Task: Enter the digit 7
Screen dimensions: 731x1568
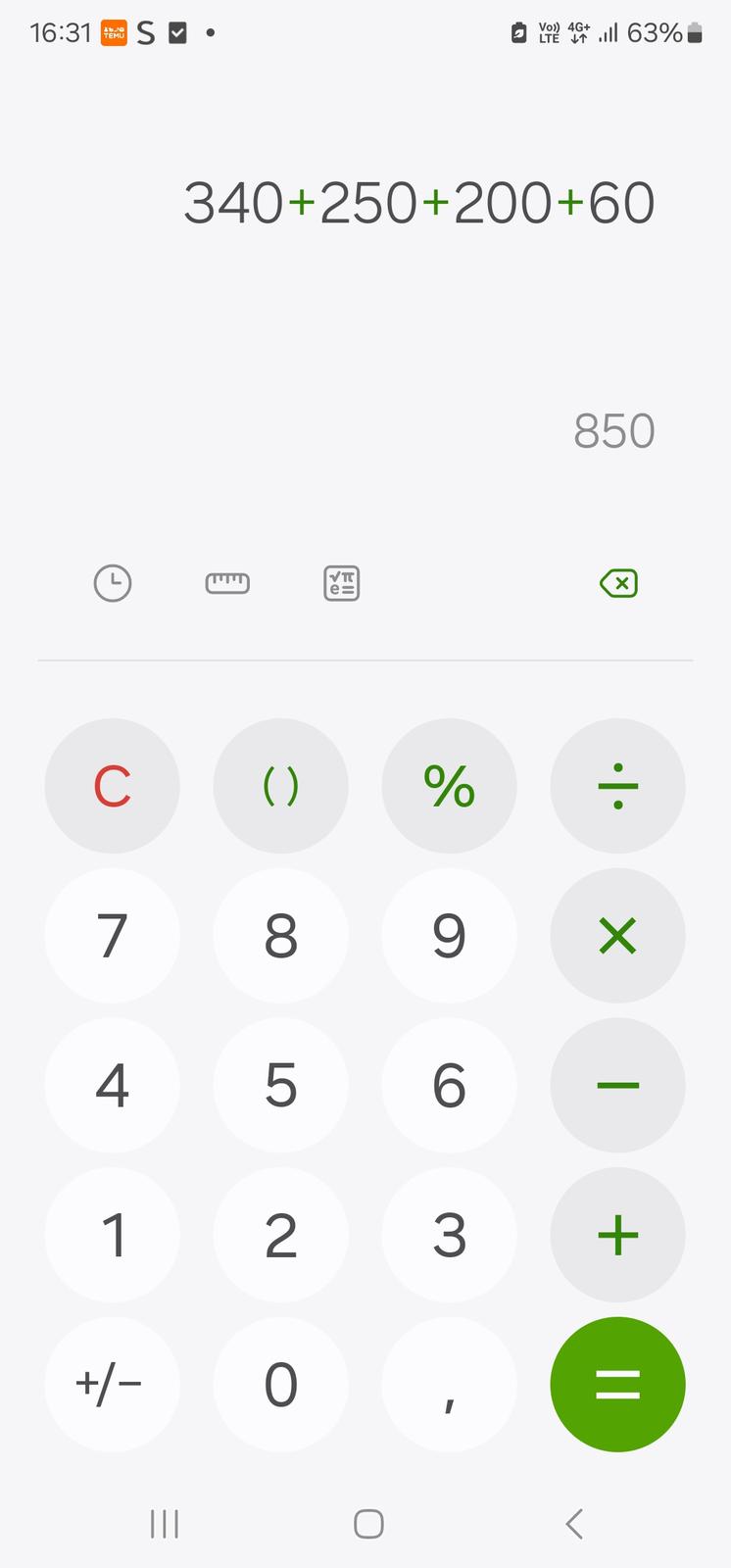Action: point(112,936)
